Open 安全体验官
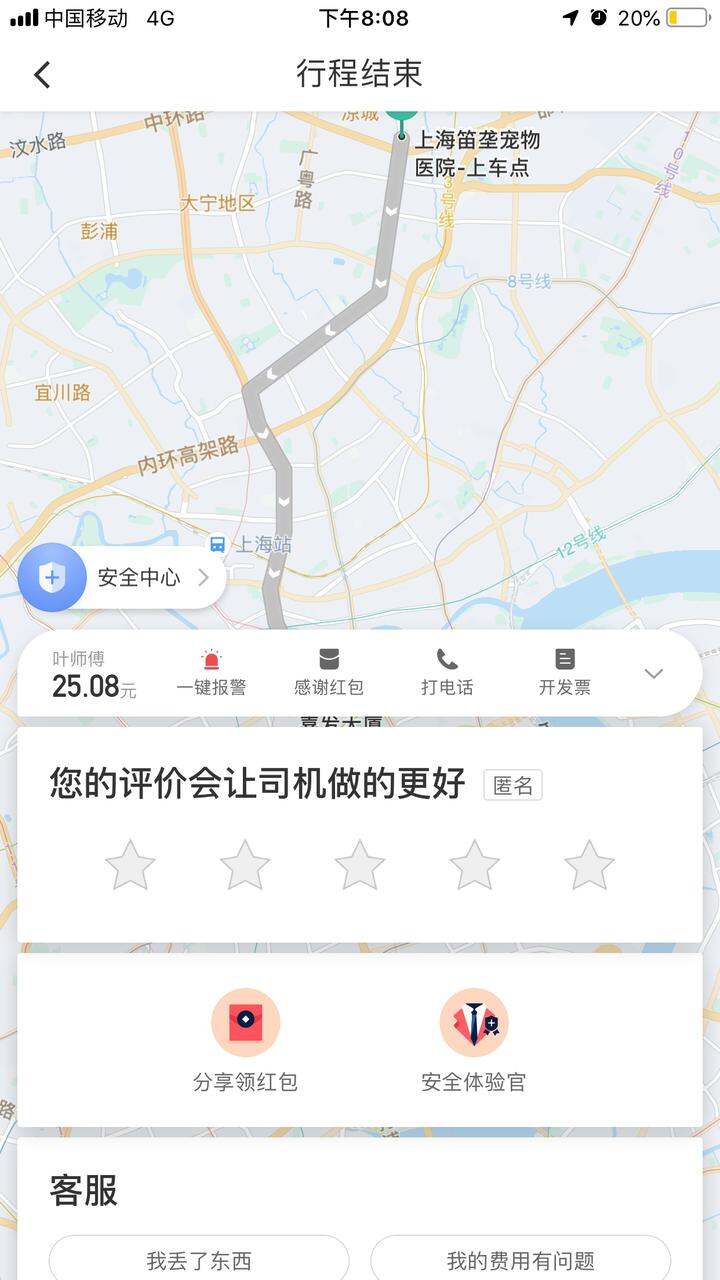720x1280 pixels. 474,1041
